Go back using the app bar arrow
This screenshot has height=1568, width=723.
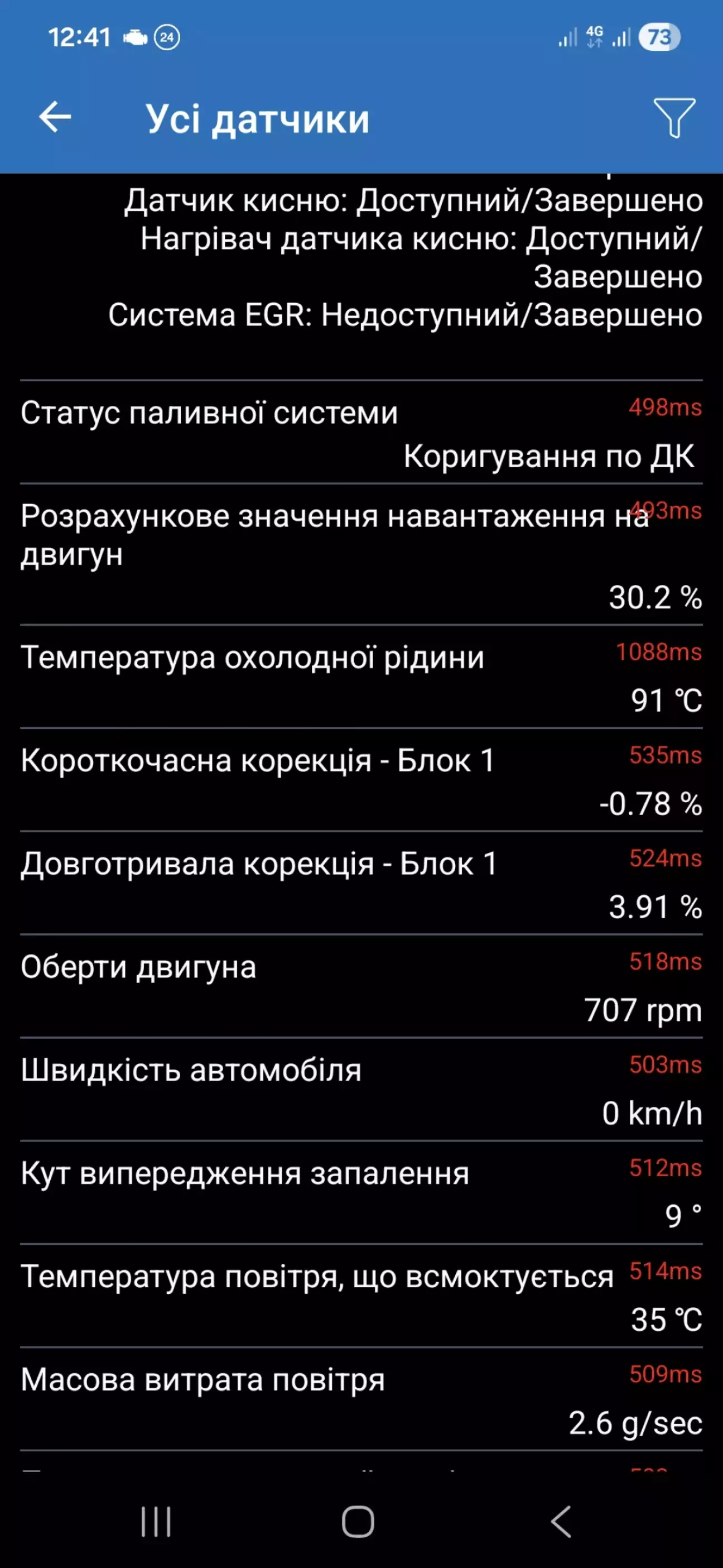click(x=55, y=117)
